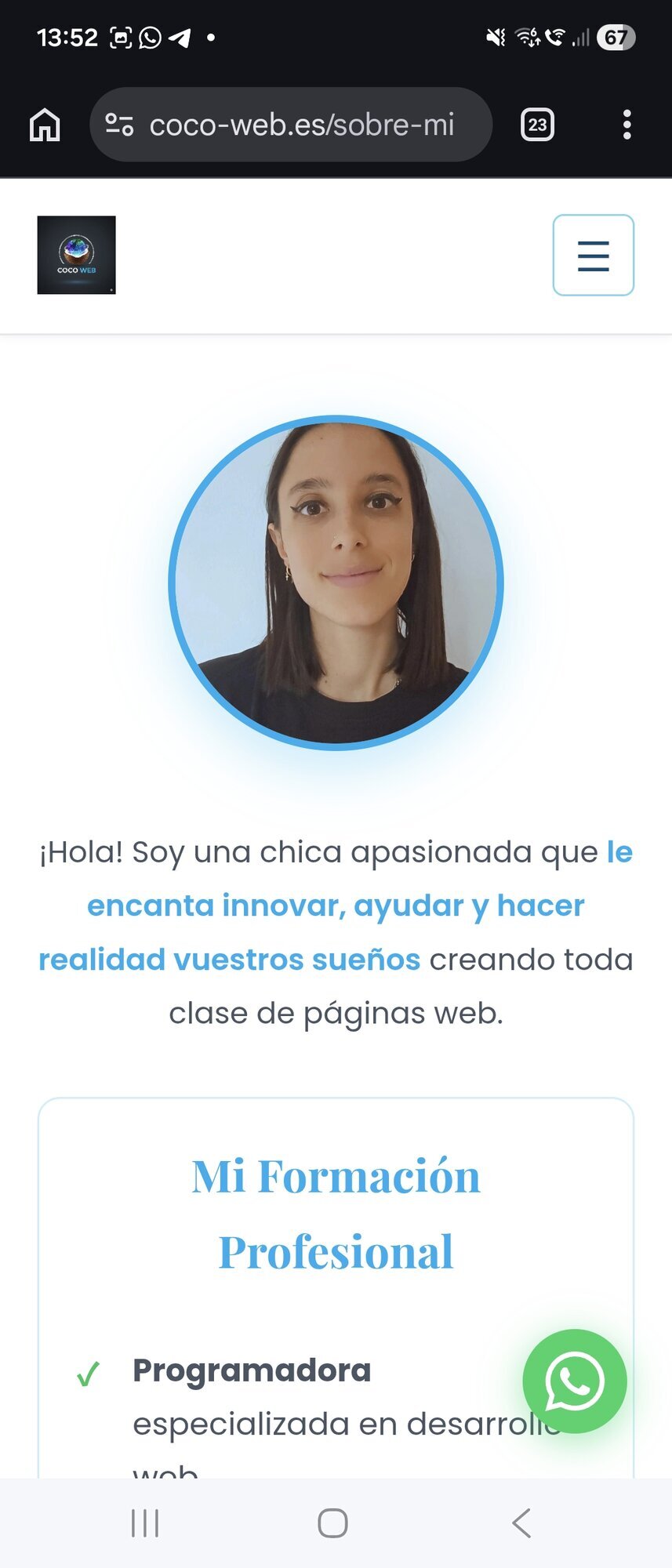This screenshot has width=672, height=1568.
Task: Start a WhatsApp chat via floating button
Action: pos(574,1381)
